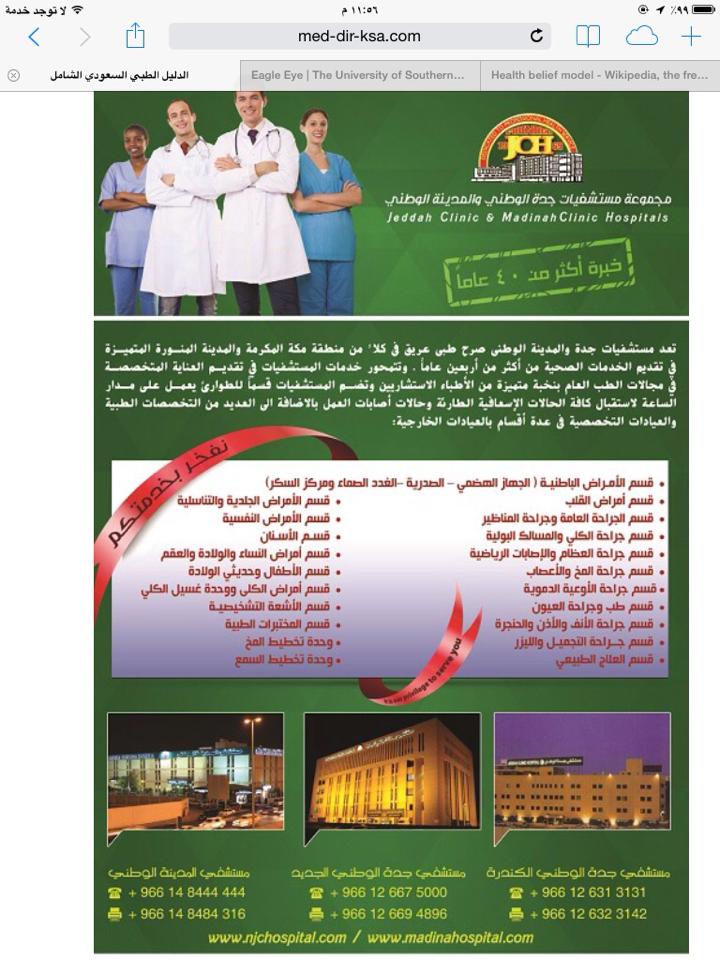Switch to the Health belief model tab

click(601, 75)
